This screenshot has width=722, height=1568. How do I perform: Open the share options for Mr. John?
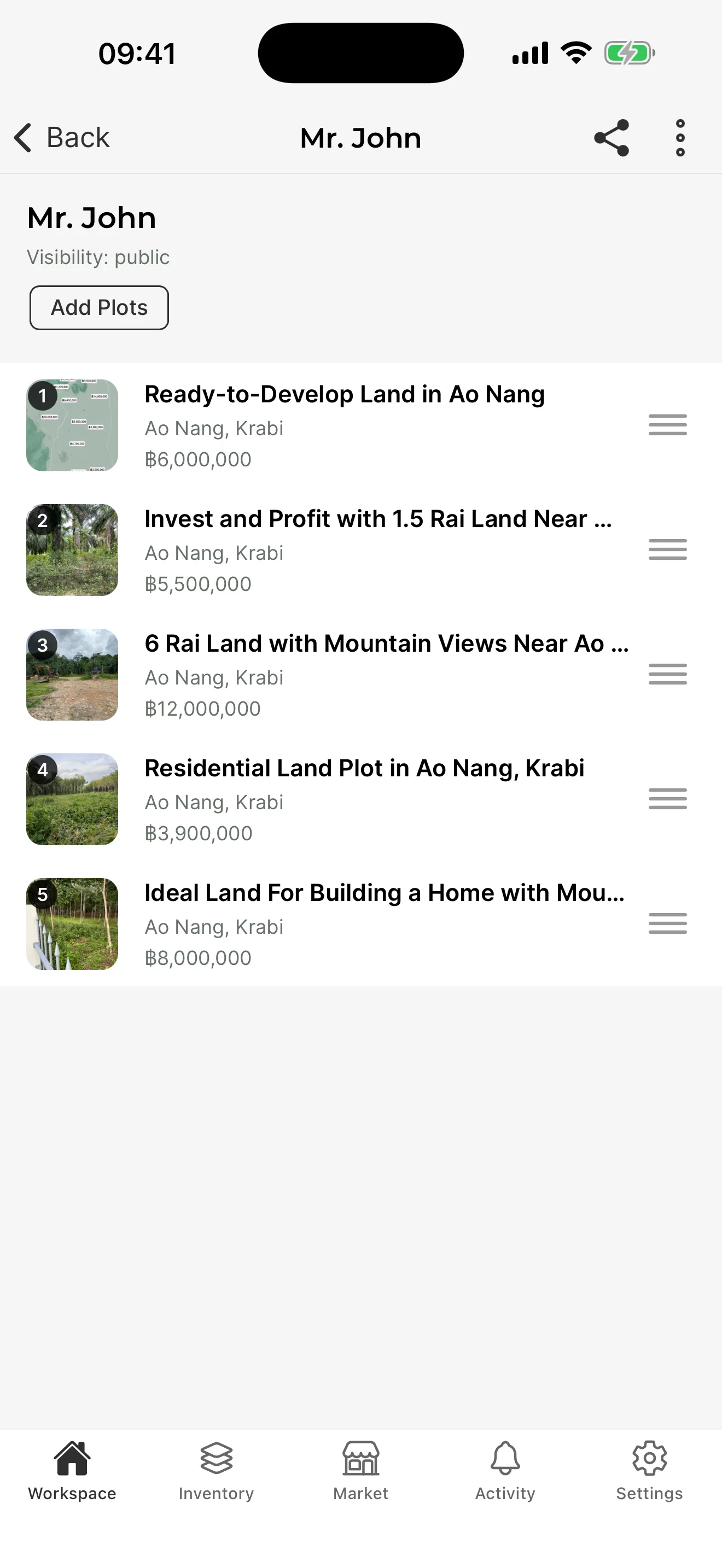point(611,138)
